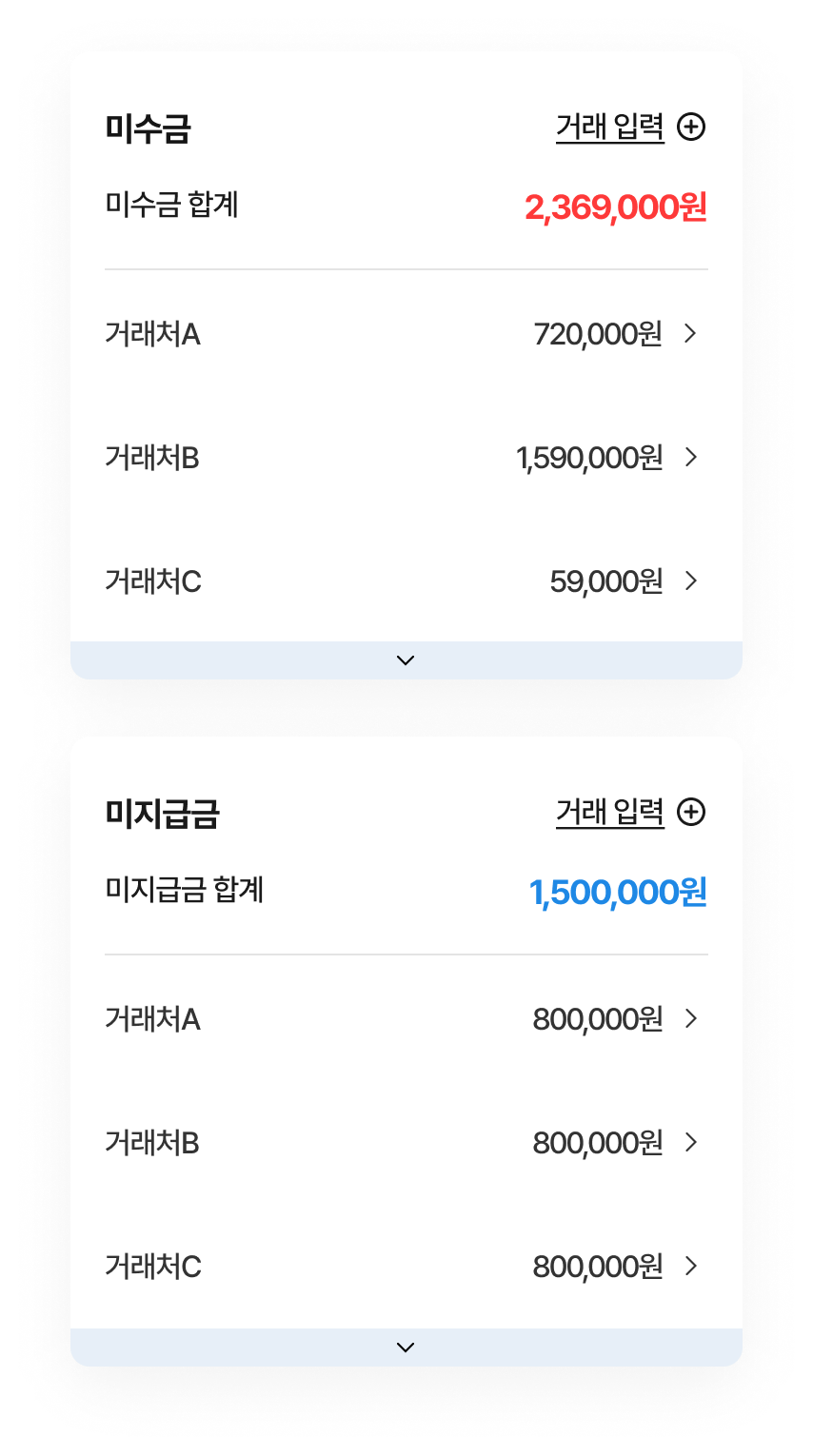Viewport: 813px width, 1456px height.
Task: Click the right arrow icon on 거래처B receivables row
Action: click(690, 458)
